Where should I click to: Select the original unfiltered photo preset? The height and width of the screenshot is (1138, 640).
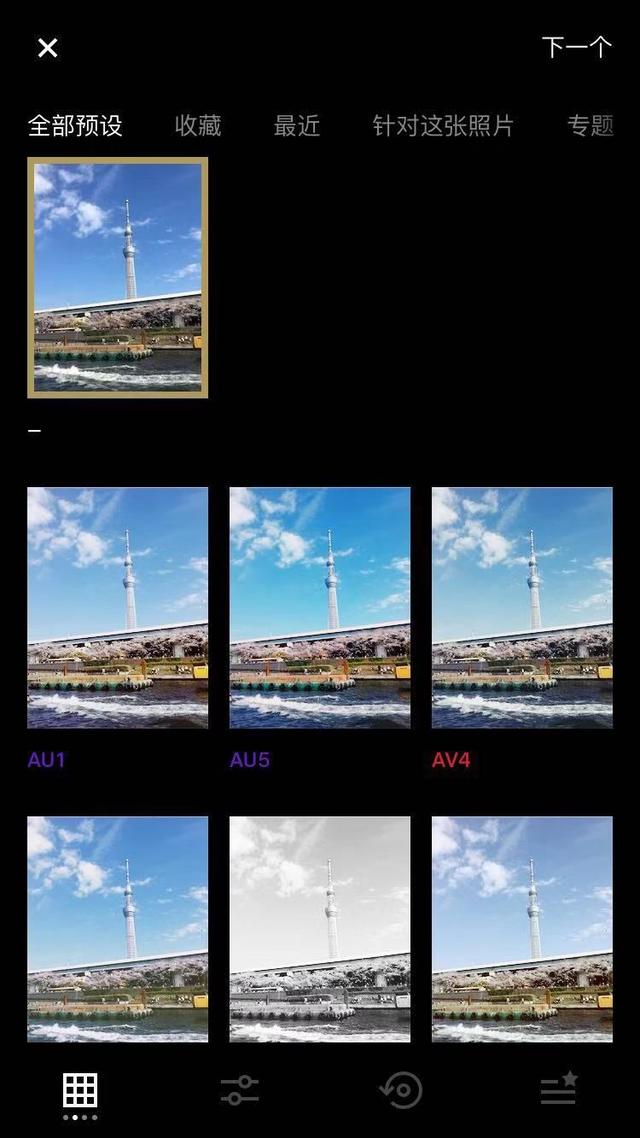coord(118,278)
